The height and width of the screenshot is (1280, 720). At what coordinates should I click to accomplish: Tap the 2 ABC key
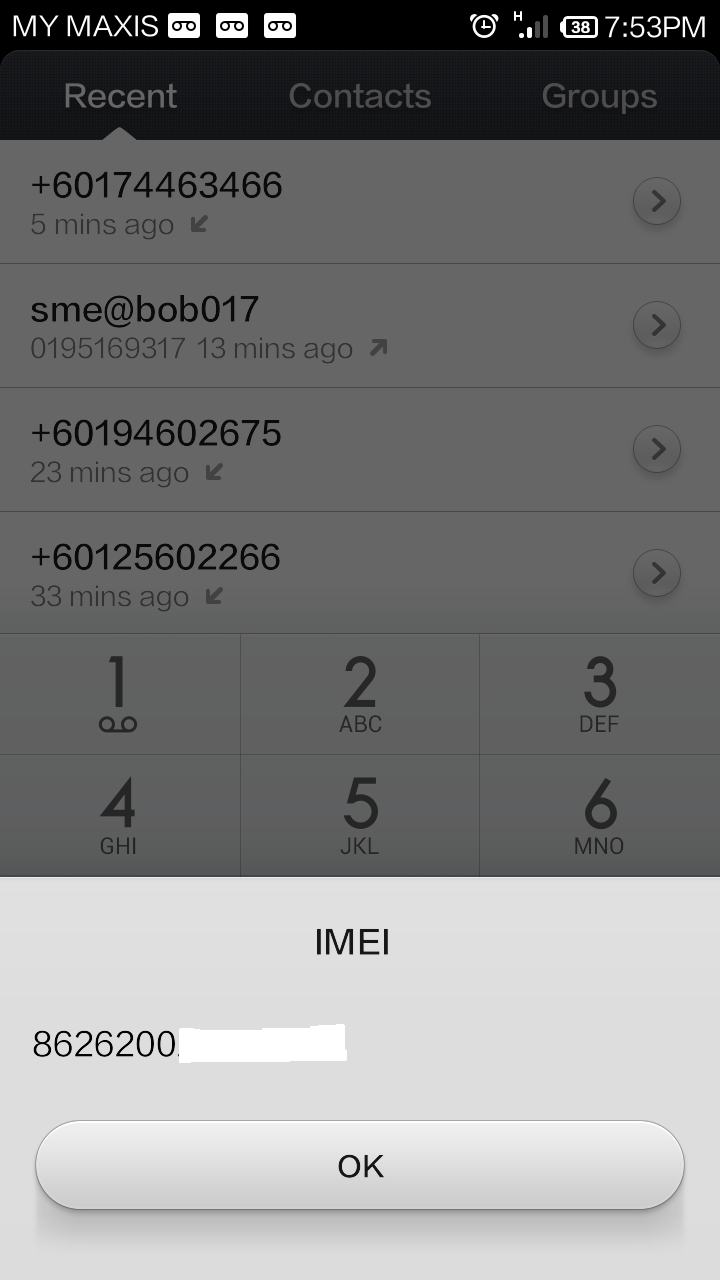(x=360, y=694)
